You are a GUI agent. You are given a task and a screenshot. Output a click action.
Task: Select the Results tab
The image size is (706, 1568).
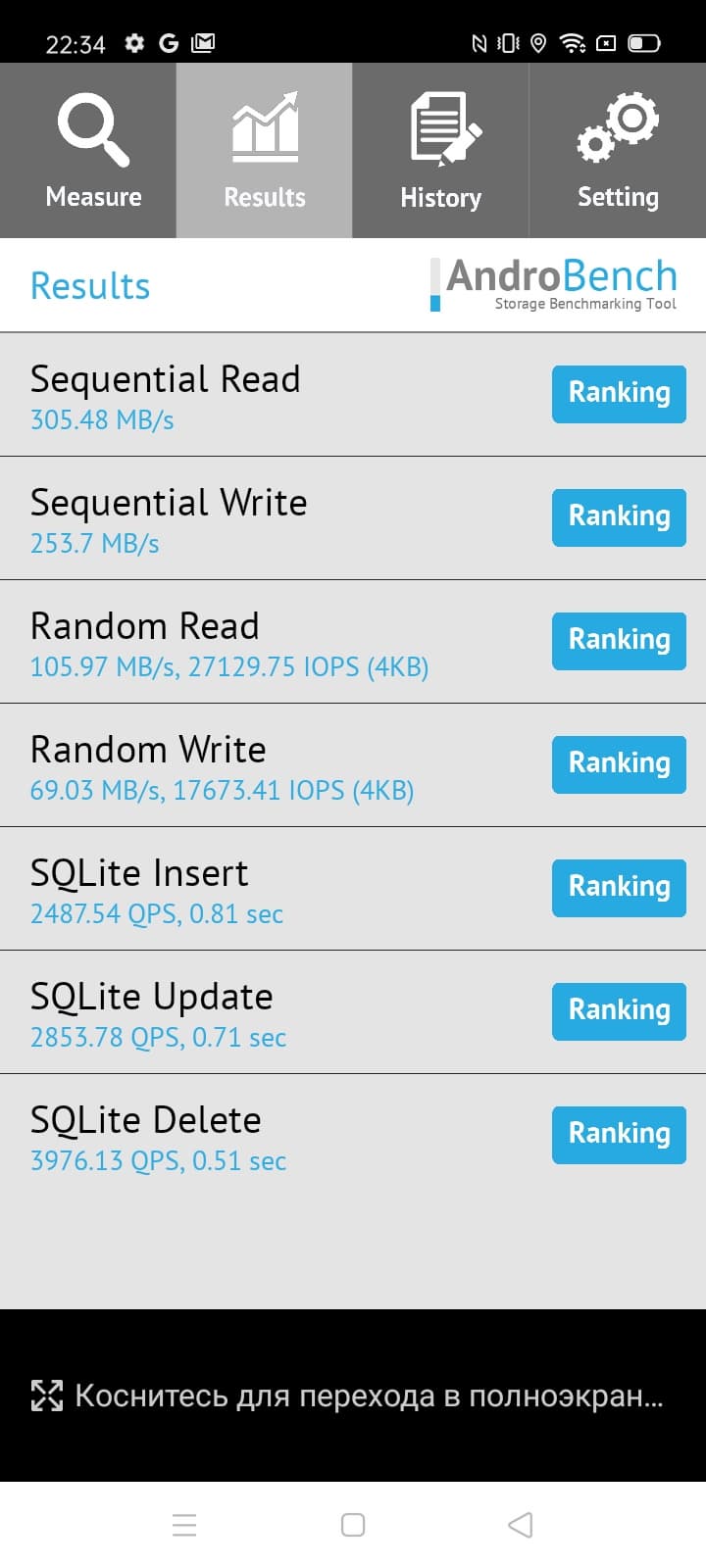click(265, 151)
